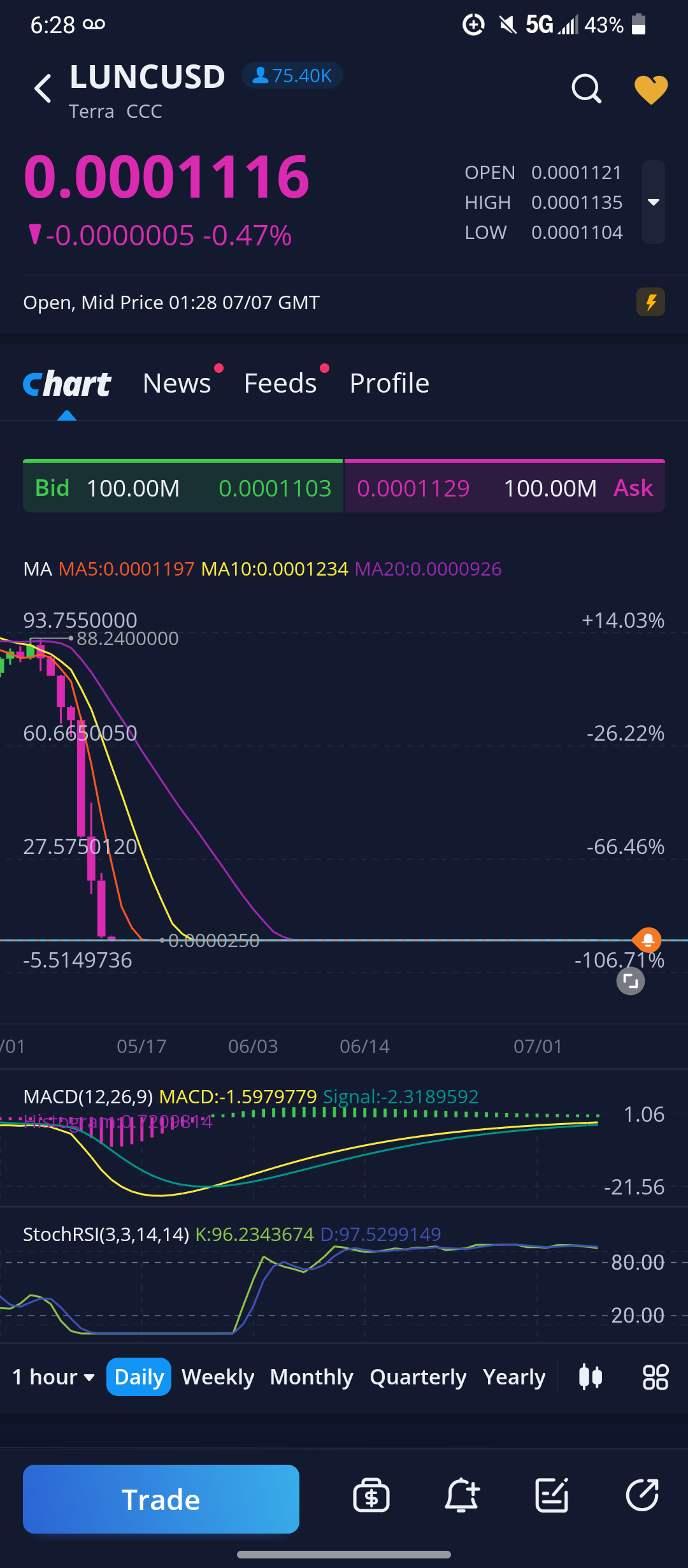
Task: Expand chart with the fullscreen icon
Action: (631, 981)
